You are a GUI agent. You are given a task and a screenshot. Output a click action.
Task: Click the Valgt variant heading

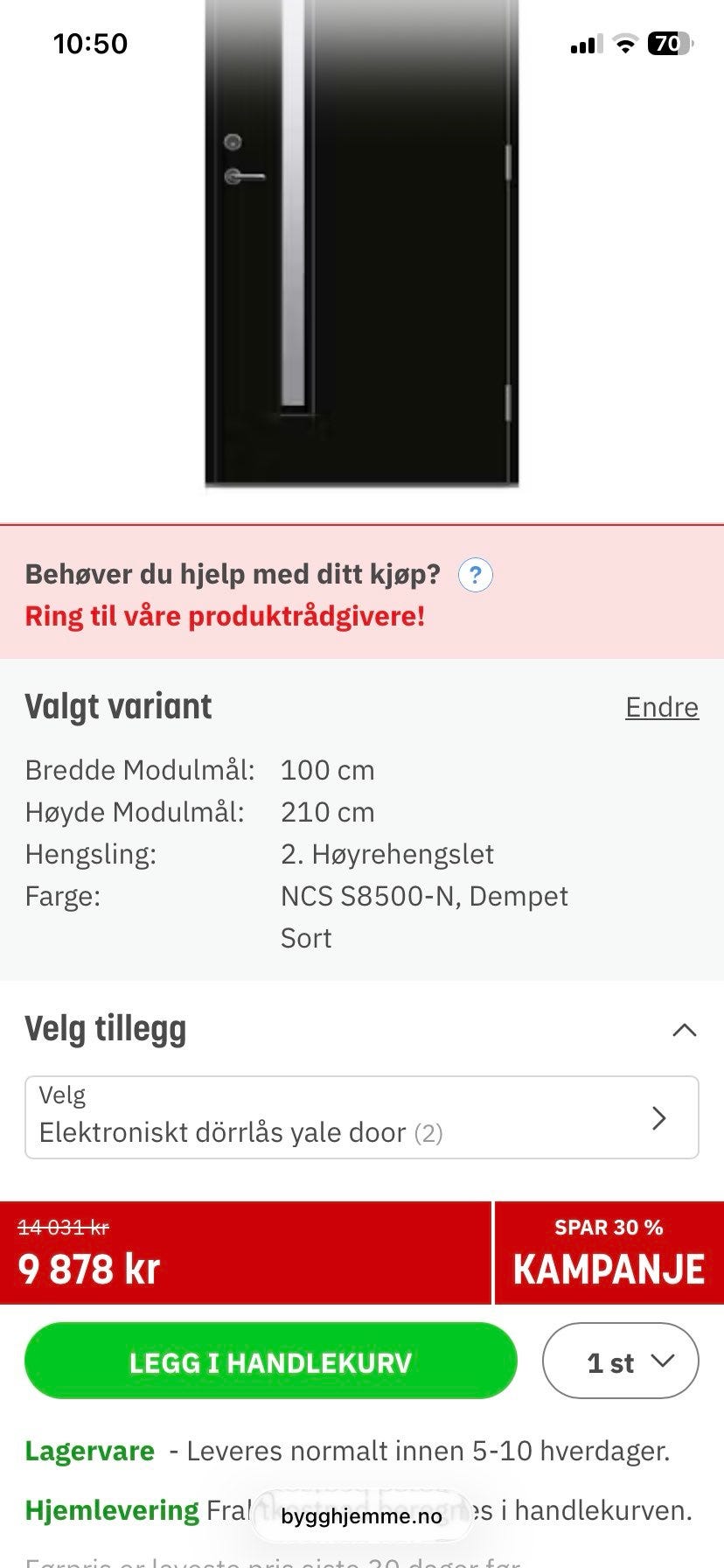coord(118,705)
